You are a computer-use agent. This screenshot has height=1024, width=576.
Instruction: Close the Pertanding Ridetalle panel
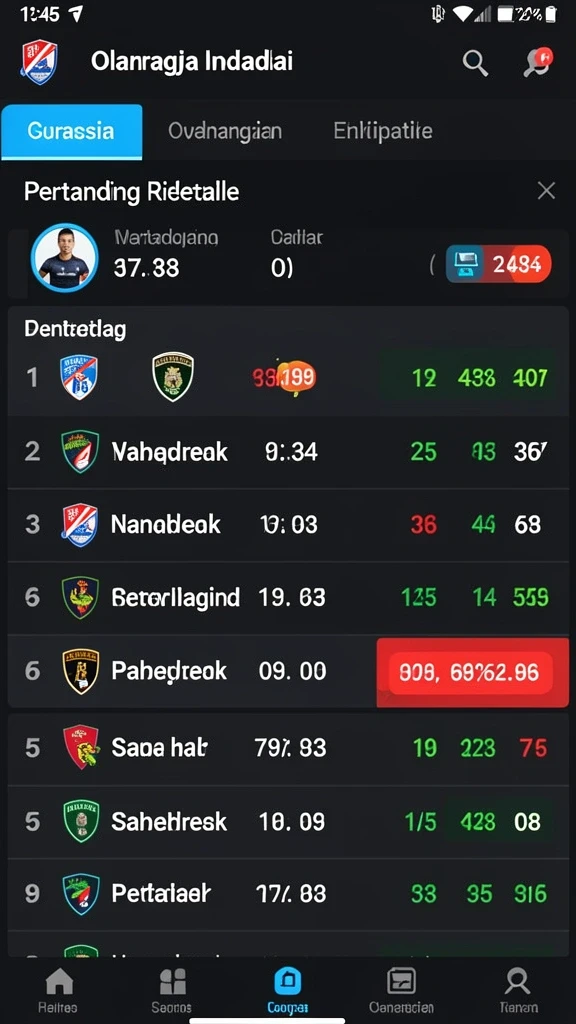pyautogui.click(x=546, y=191)
